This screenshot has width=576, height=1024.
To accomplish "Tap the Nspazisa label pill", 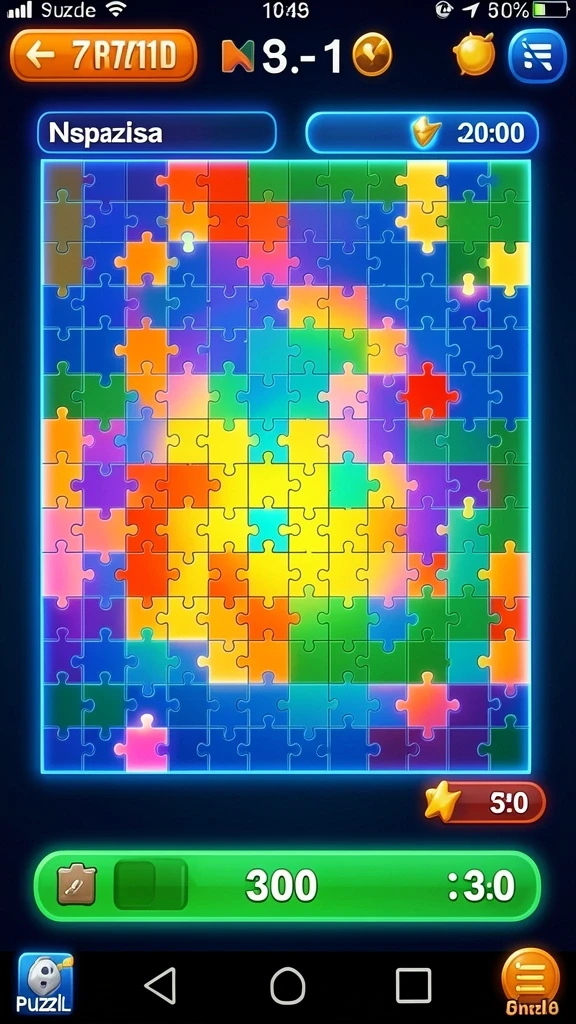I will 157,133.
